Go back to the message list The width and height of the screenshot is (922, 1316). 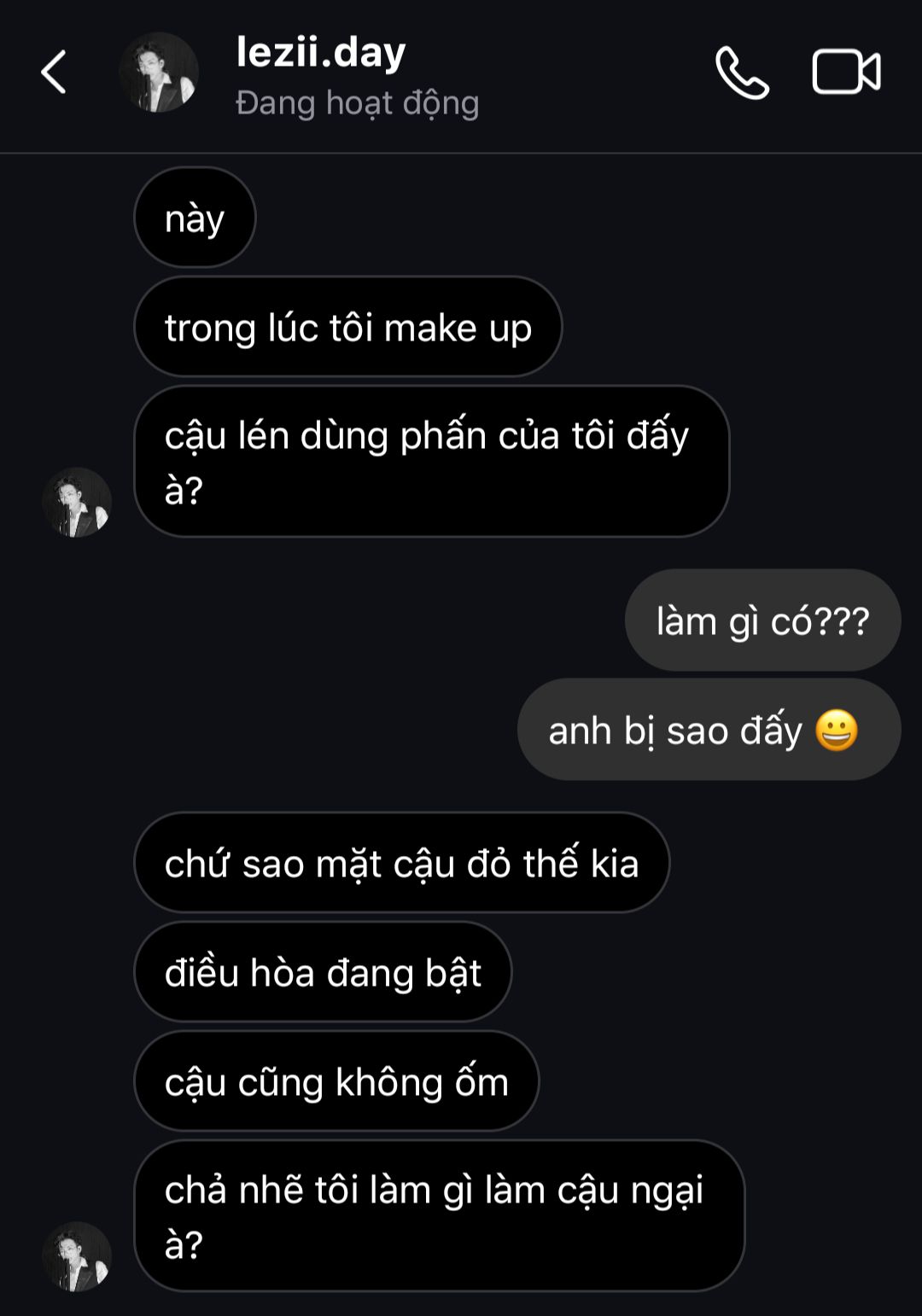pyautogui.click(x=54, y=72)
